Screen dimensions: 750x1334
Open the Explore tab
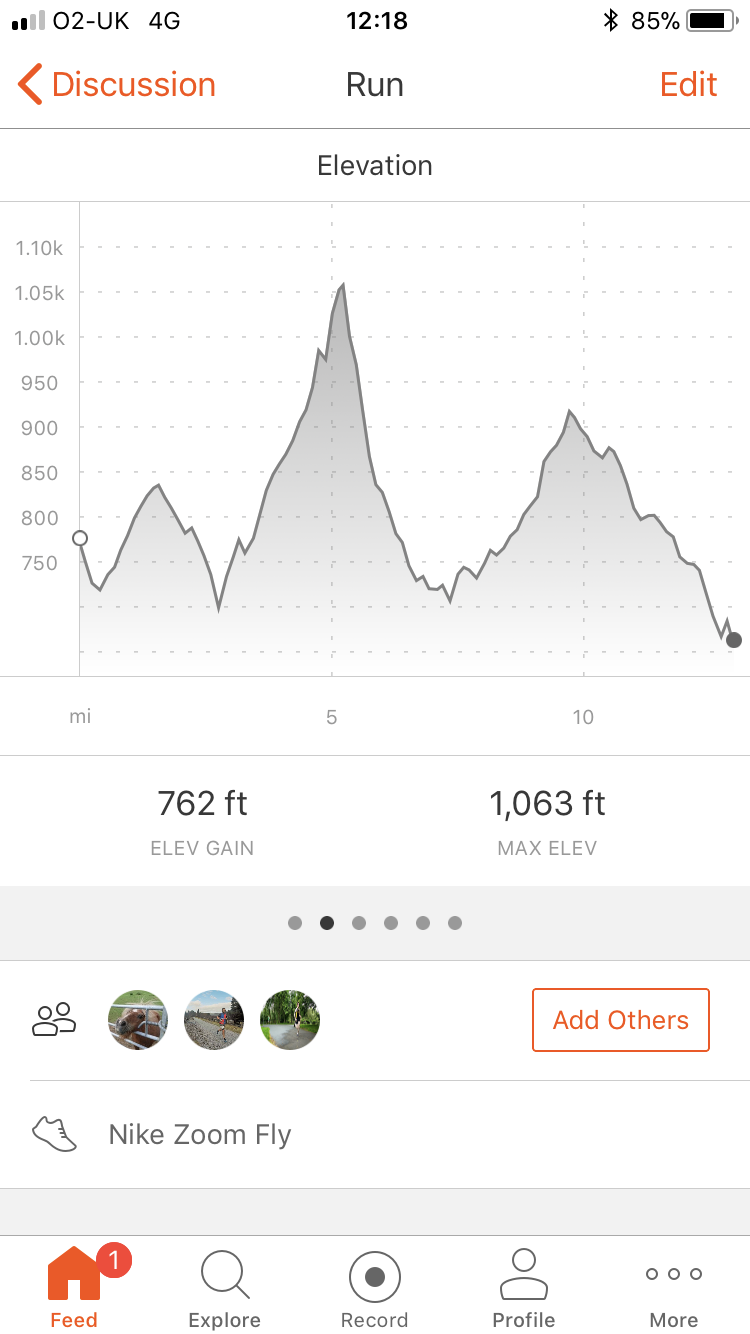pyautogui.click(x=225, y=1290)
